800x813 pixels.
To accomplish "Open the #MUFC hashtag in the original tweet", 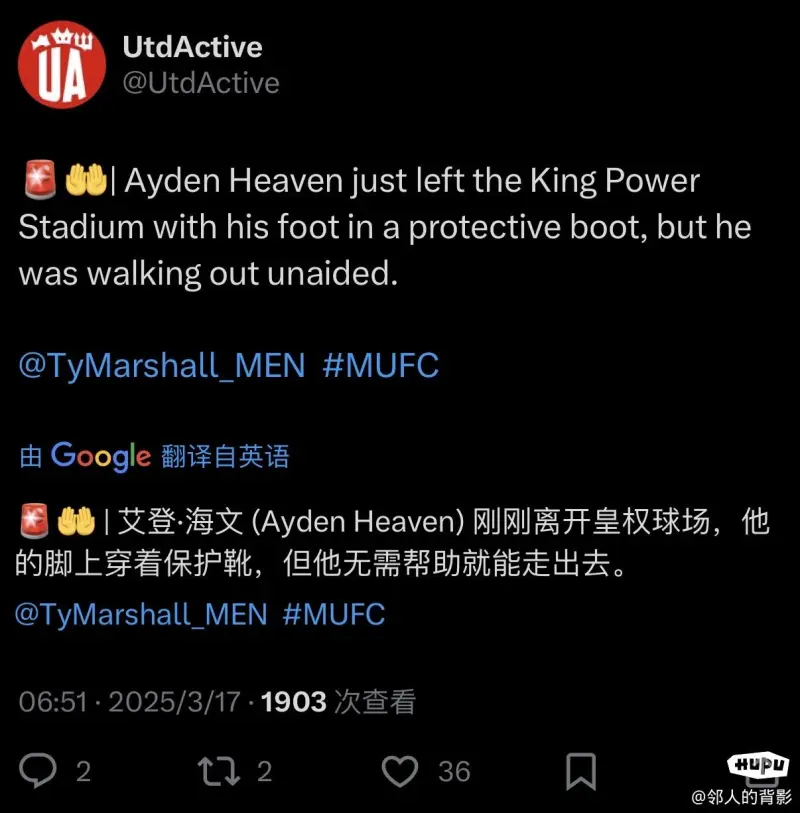I will [x=381, y=365].
